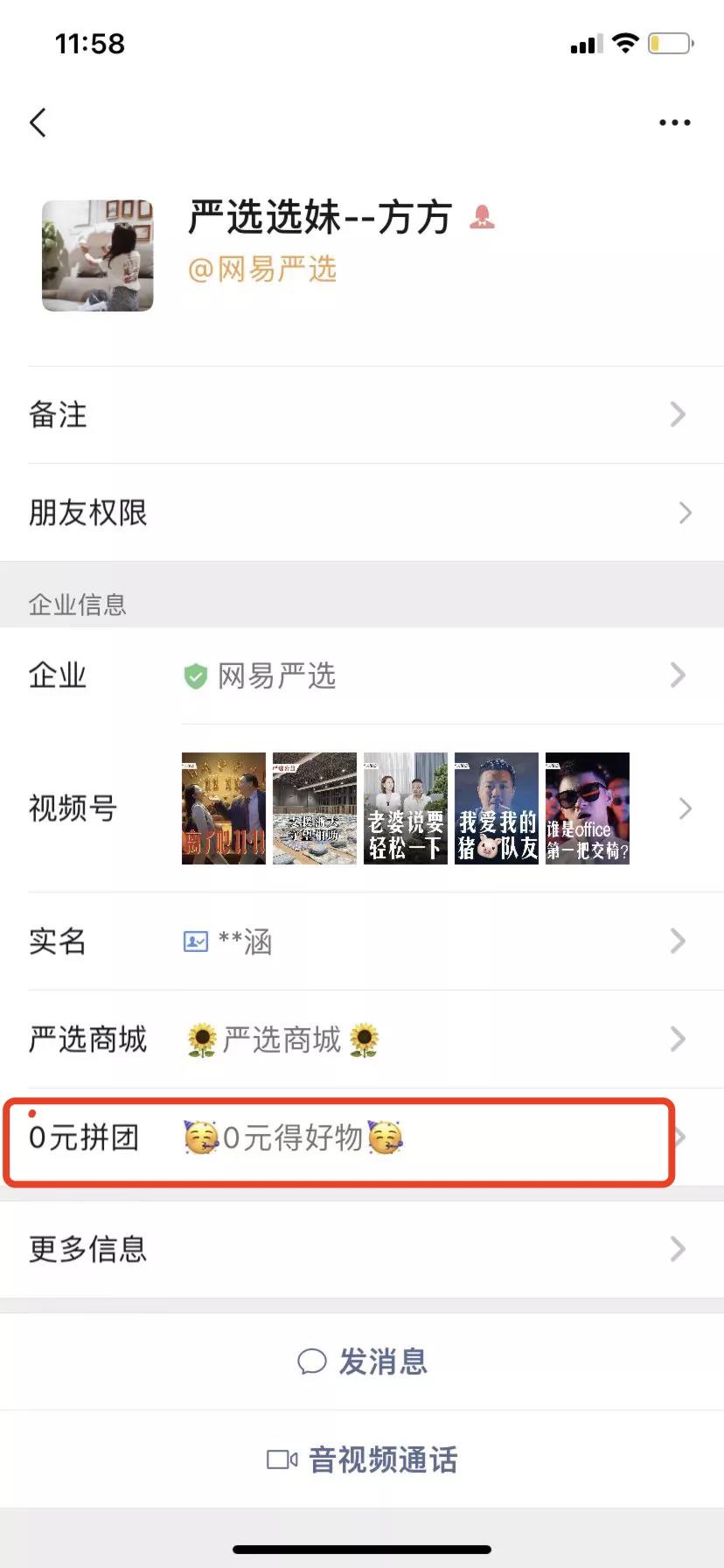Open 朋友权限 friend permissions

point(362,513)
